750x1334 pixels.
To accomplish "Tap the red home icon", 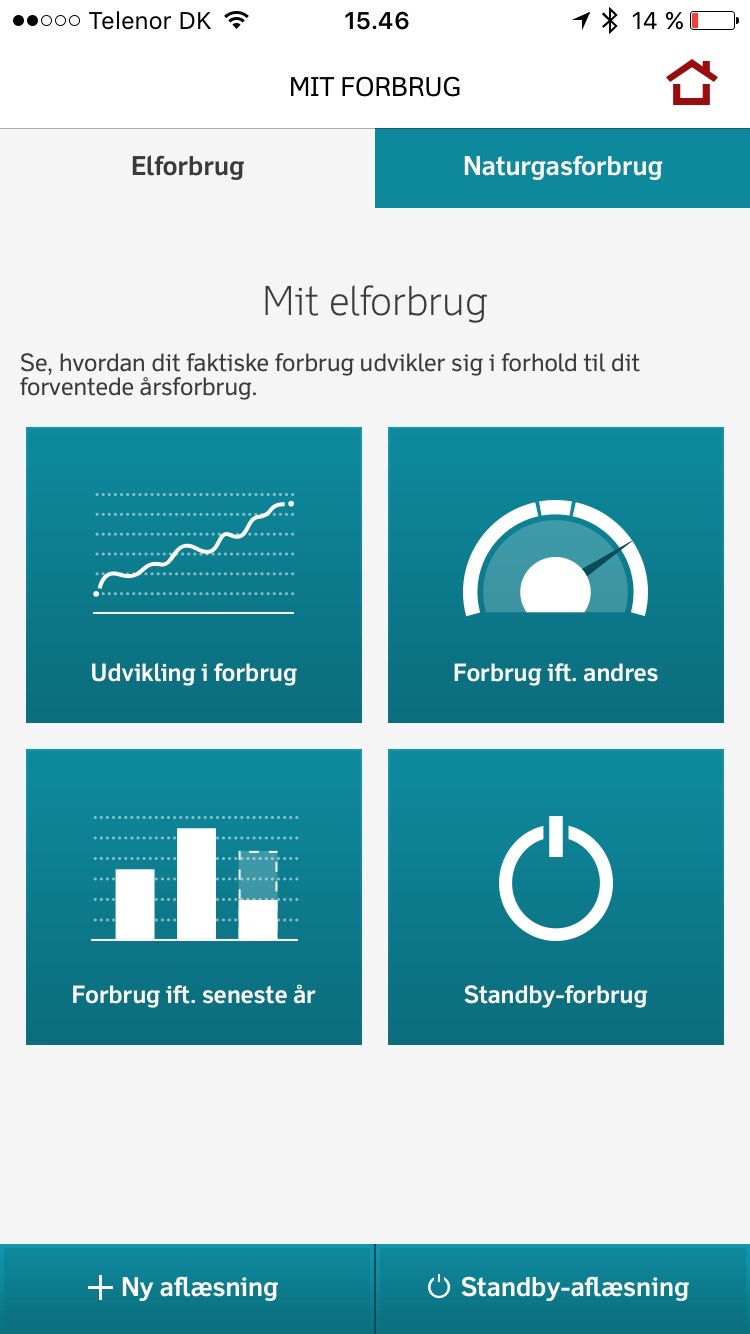I will [x=692, y=83].
